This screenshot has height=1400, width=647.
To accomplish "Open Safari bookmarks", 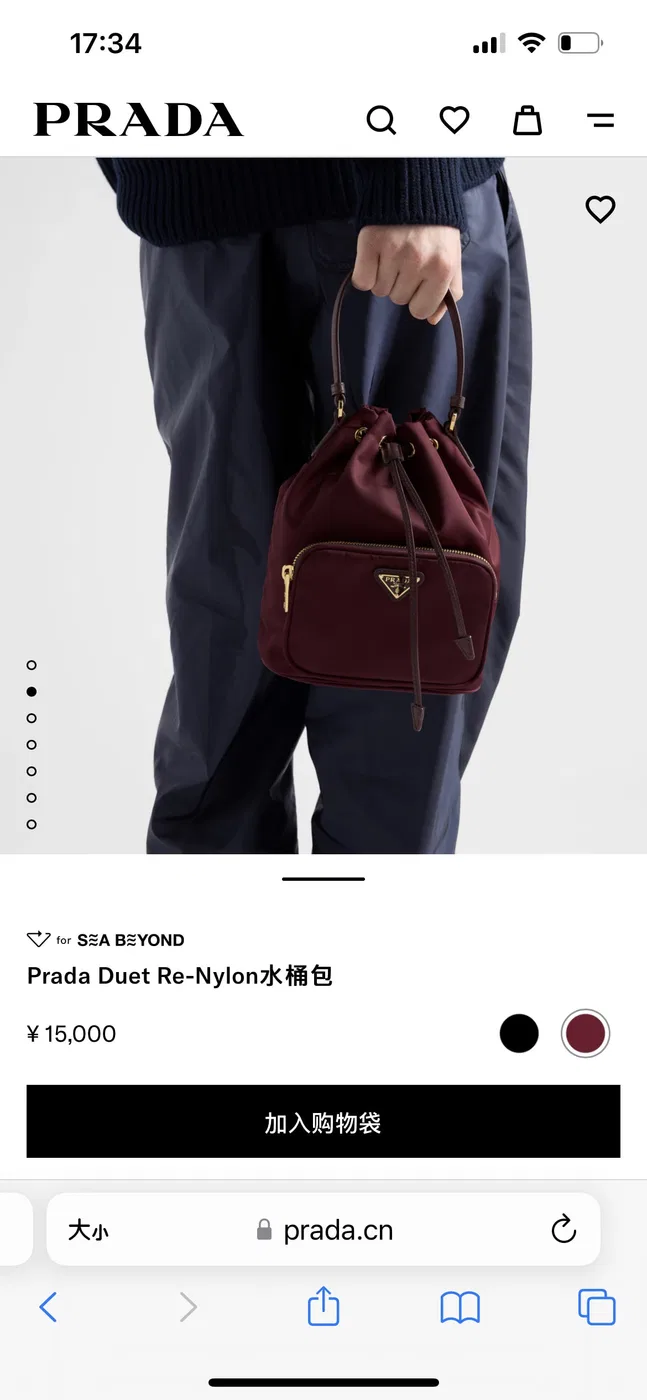I will (460, 1307).
